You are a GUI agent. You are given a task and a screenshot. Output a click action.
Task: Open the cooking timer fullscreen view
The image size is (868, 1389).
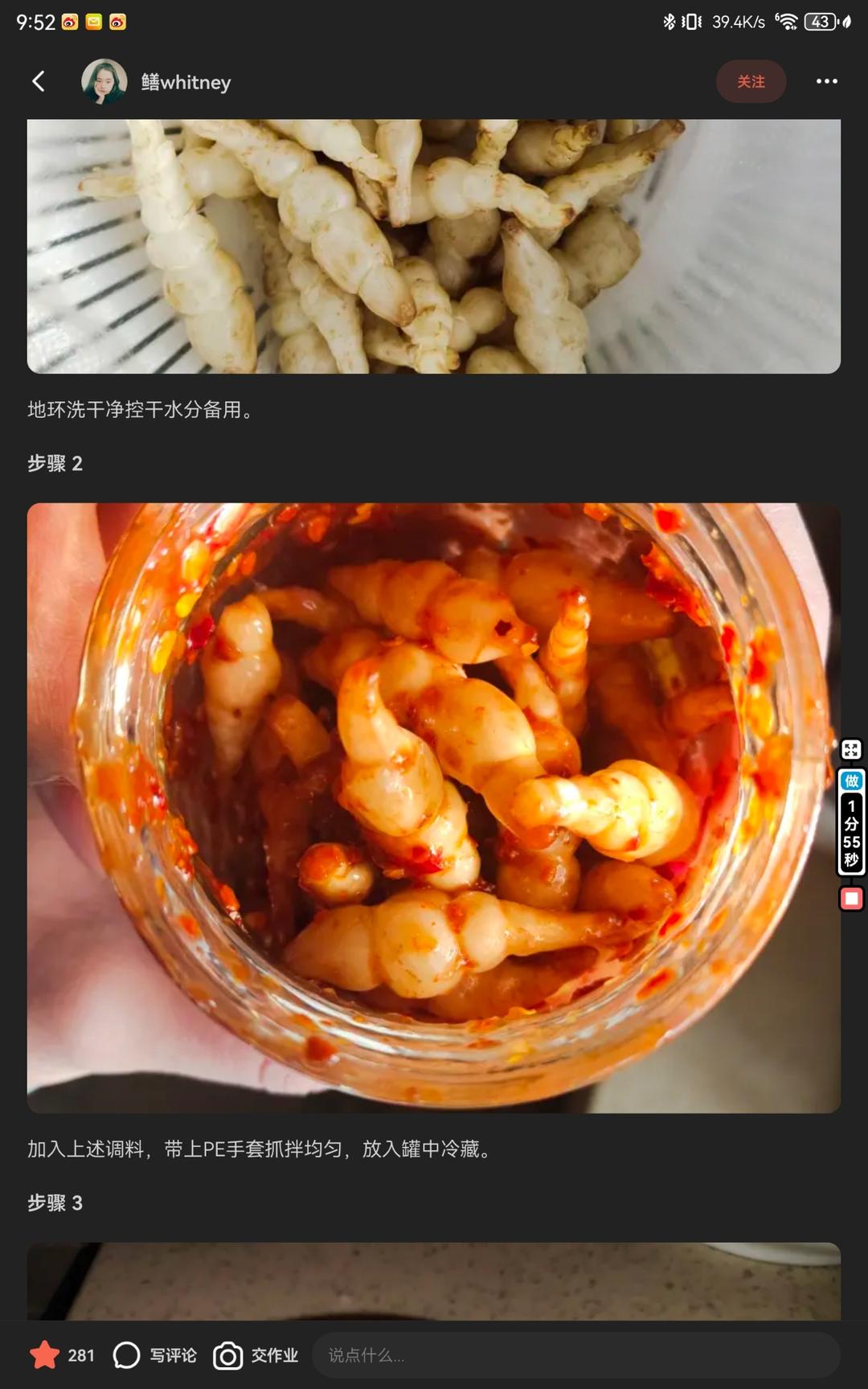click(x=851, y=752)
